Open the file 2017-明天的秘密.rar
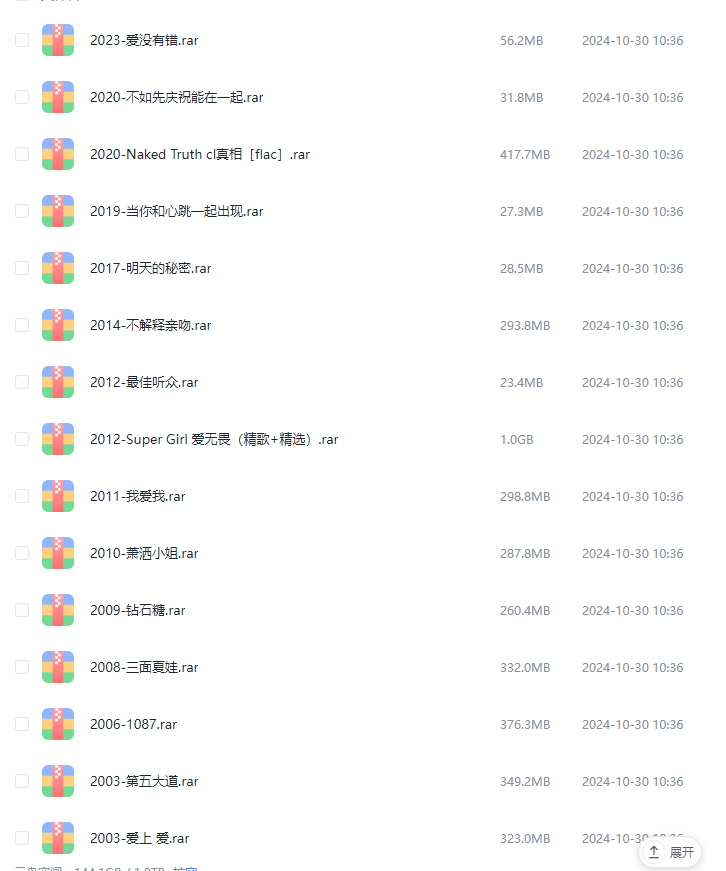 coord(150,268)
